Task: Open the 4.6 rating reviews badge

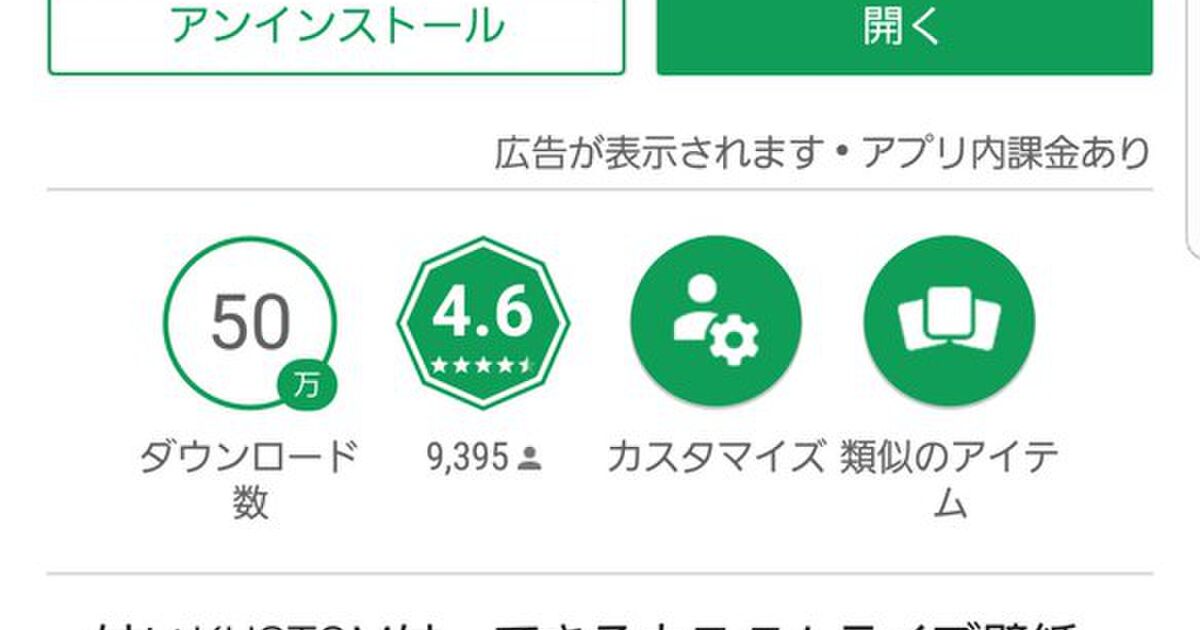Action: click(x=483, y=323)
